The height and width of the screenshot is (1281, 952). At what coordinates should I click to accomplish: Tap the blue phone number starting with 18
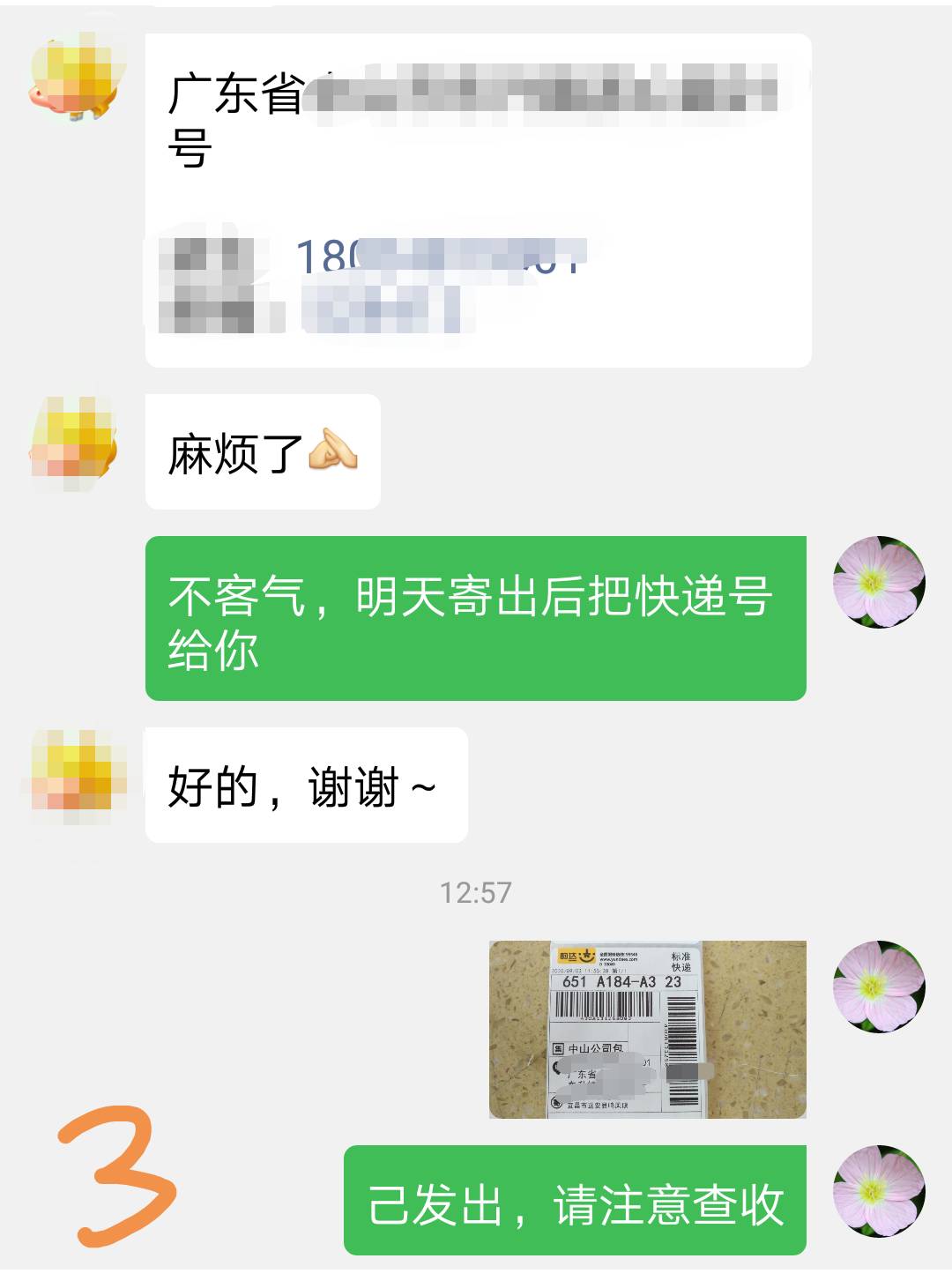(439, 257)
